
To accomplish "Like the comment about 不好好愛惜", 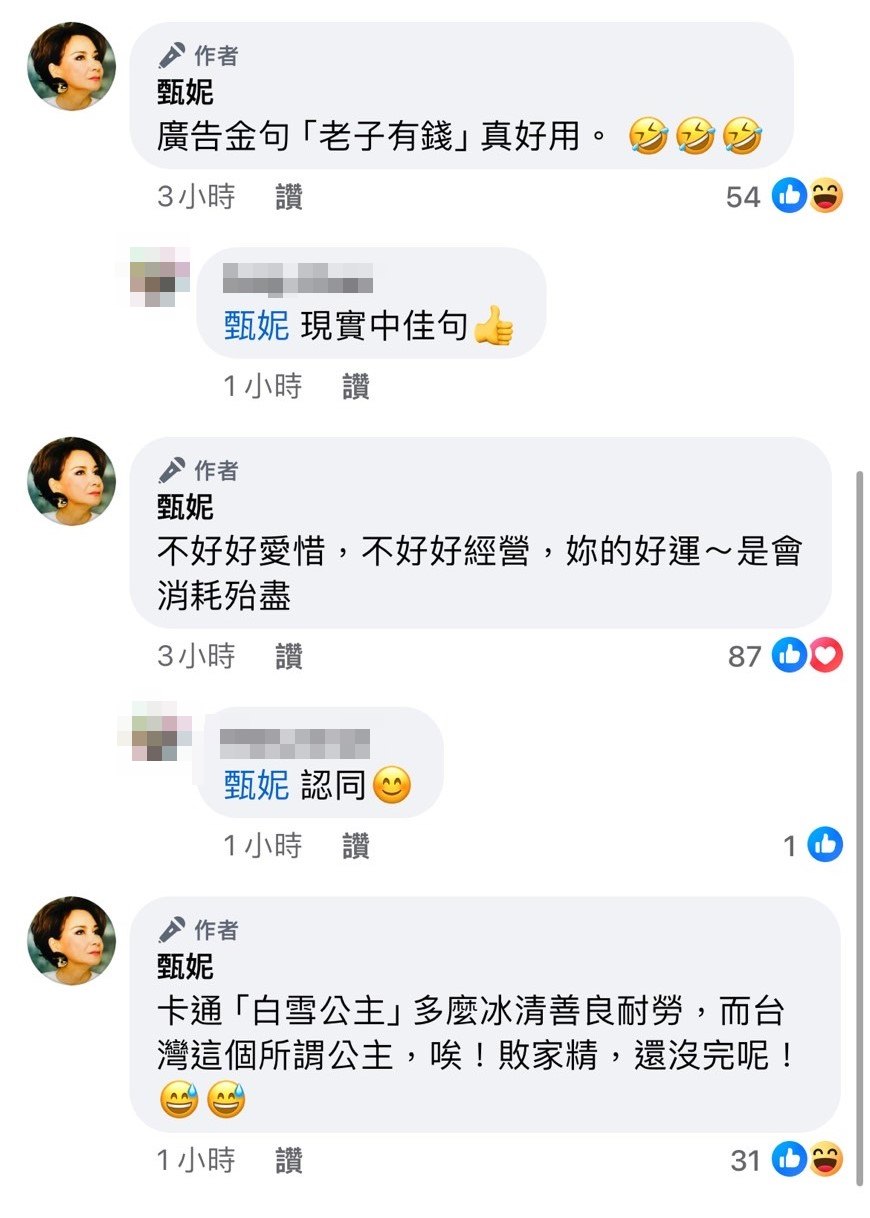I will tap(289, 656).
